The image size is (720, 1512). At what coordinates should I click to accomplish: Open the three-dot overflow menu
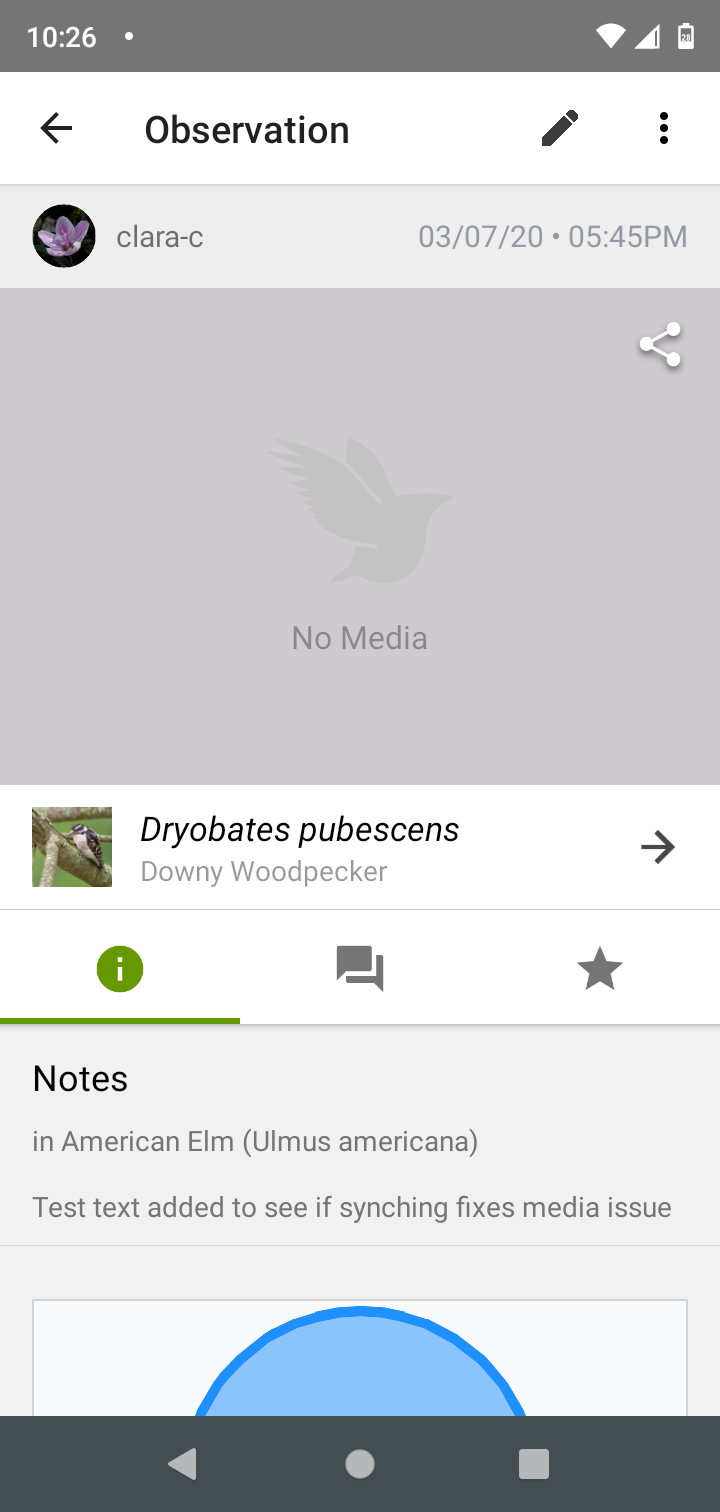coord(663,129)
